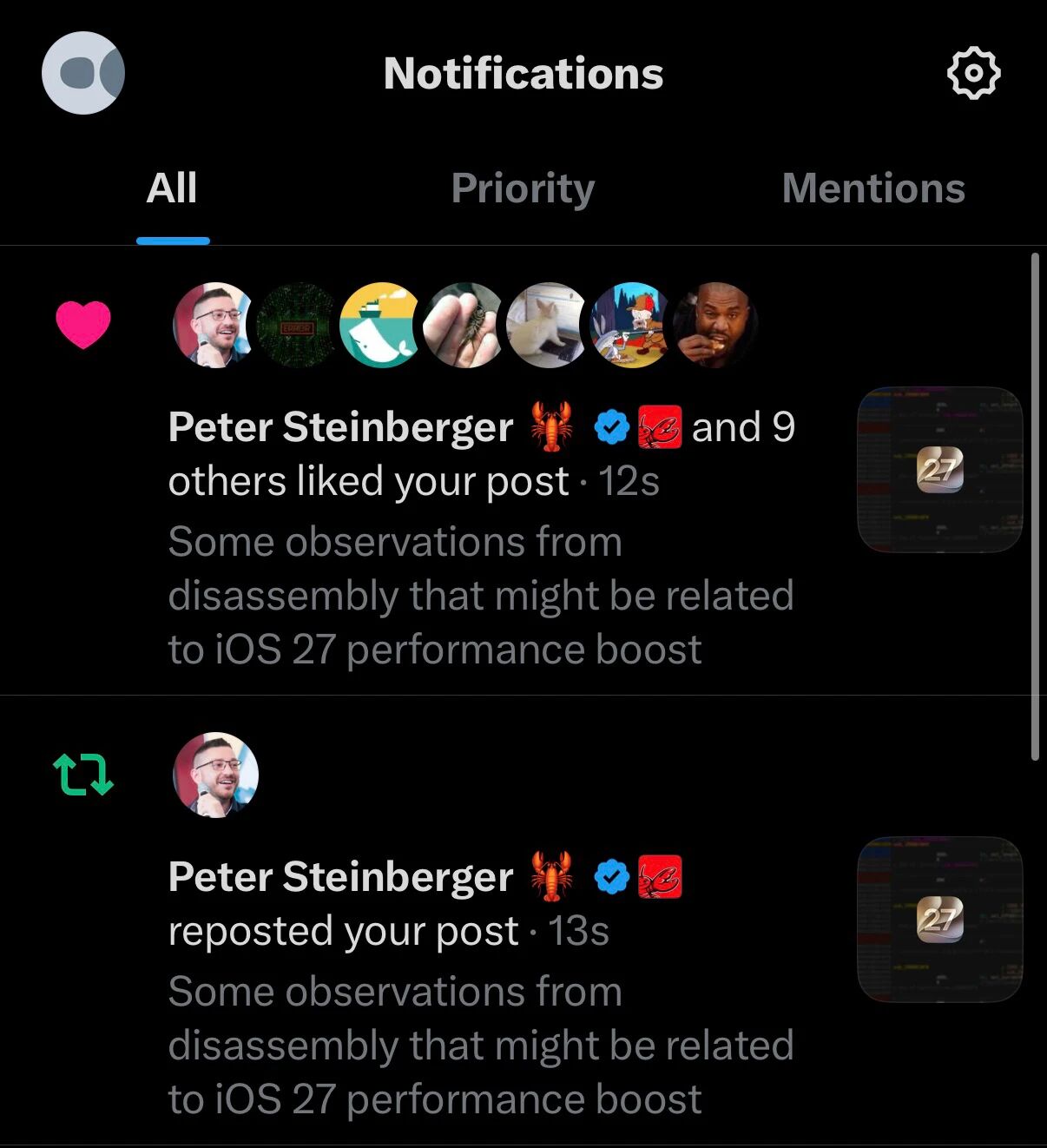View the post thumbnail in the repost notification
This screenshot has height=1148, width=1047.
pyautogui.click(x=940, y=919)
